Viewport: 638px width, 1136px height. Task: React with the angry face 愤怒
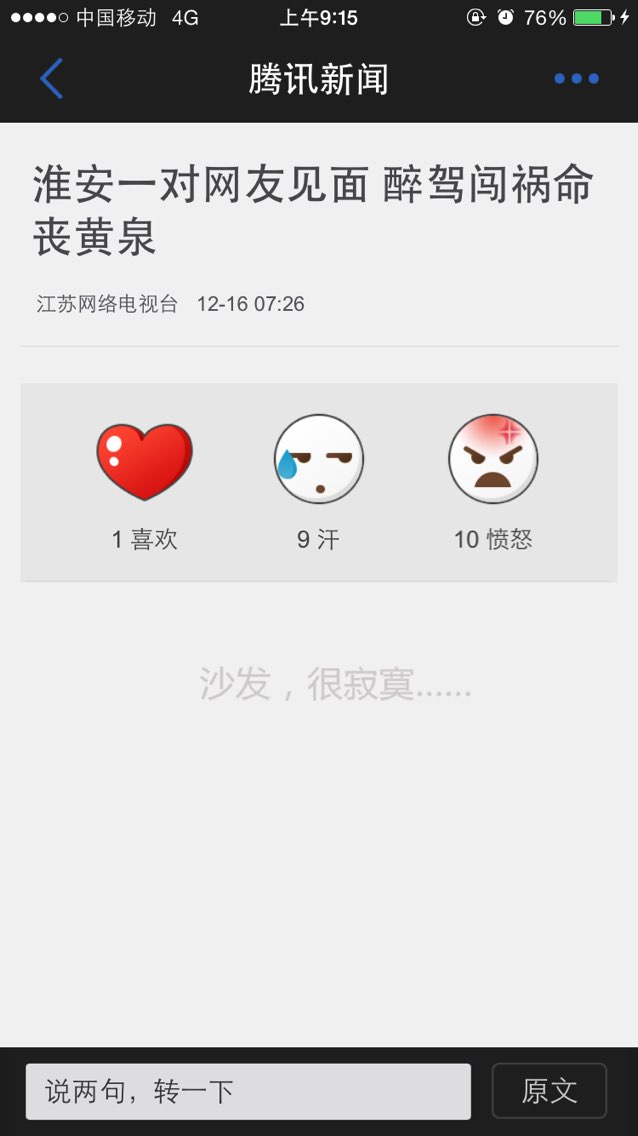point(493,460)
